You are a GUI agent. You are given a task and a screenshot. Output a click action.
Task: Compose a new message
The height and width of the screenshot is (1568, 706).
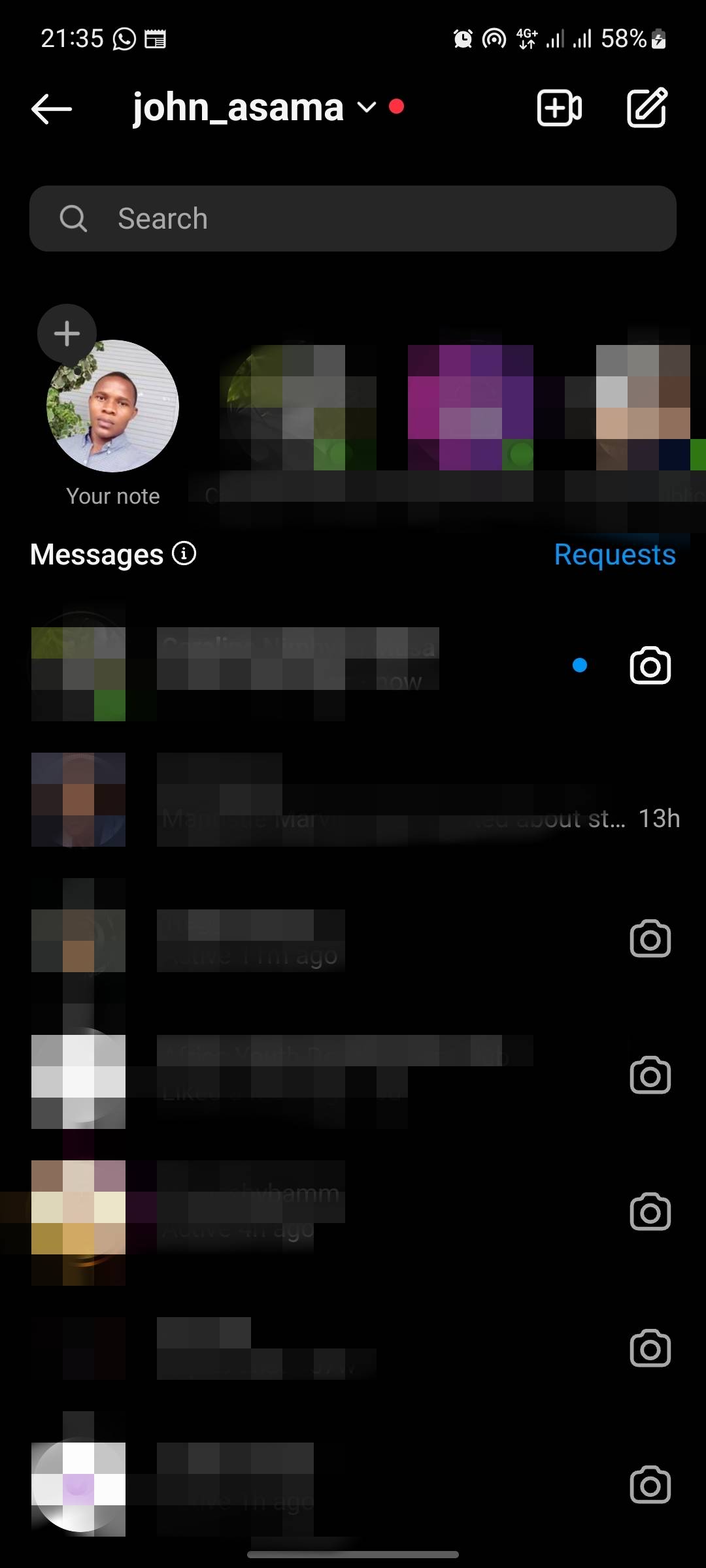(647, 108)
